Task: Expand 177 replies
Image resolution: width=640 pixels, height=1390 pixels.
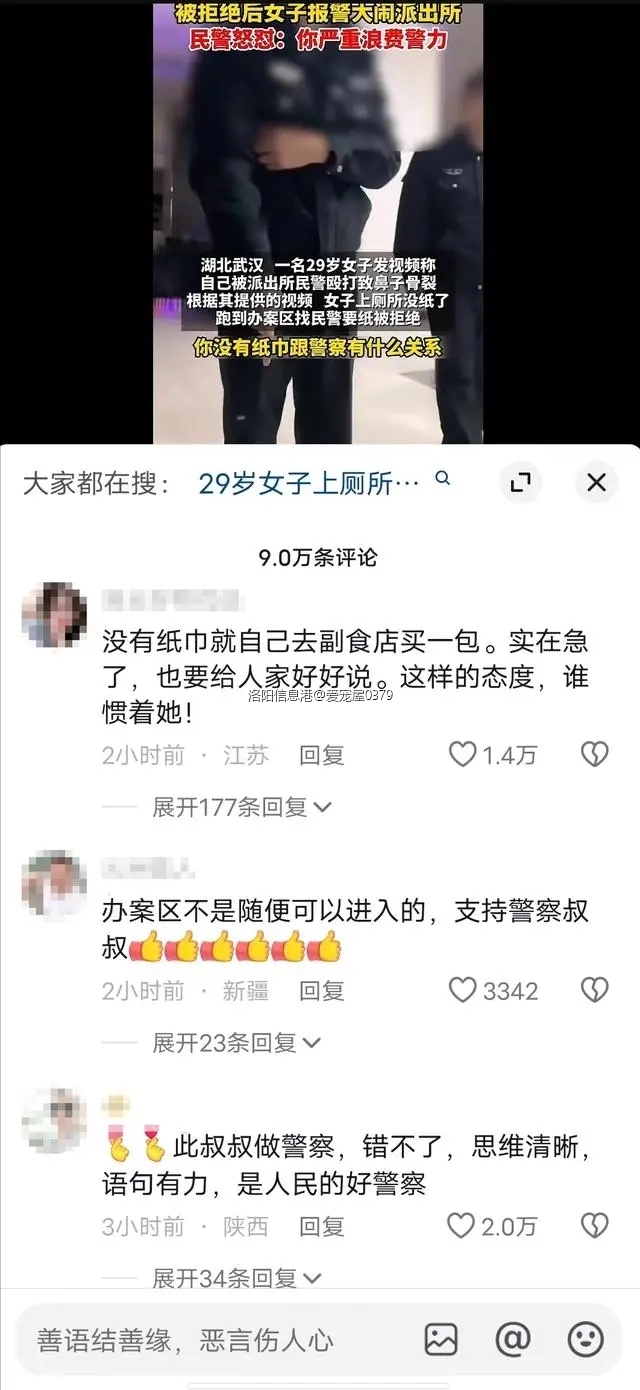Action: pyautogui.click(x=241, y=807)
